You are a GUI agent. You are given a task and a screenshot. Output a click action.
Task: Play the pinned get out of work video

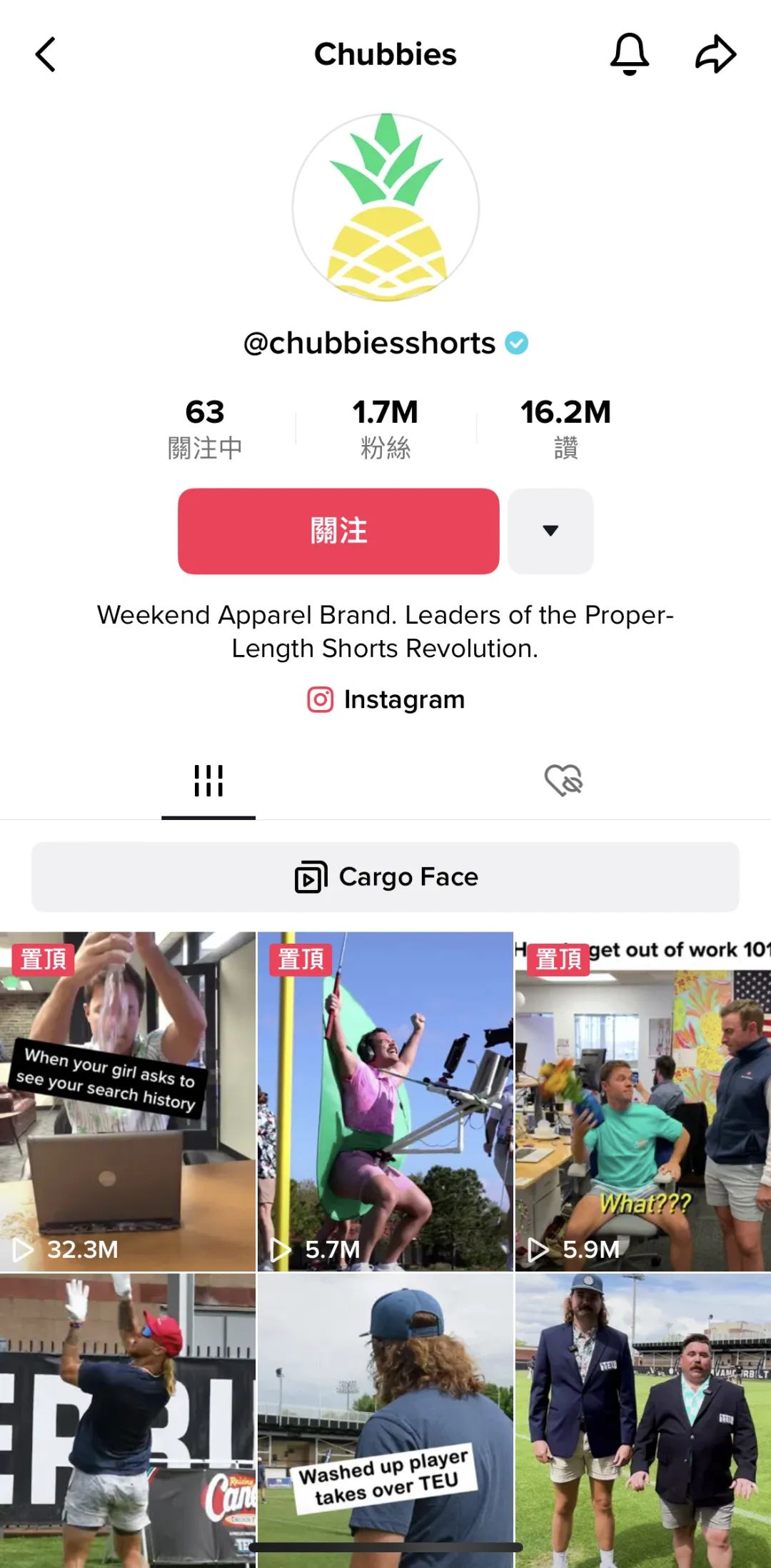(x=642, y=1101)
